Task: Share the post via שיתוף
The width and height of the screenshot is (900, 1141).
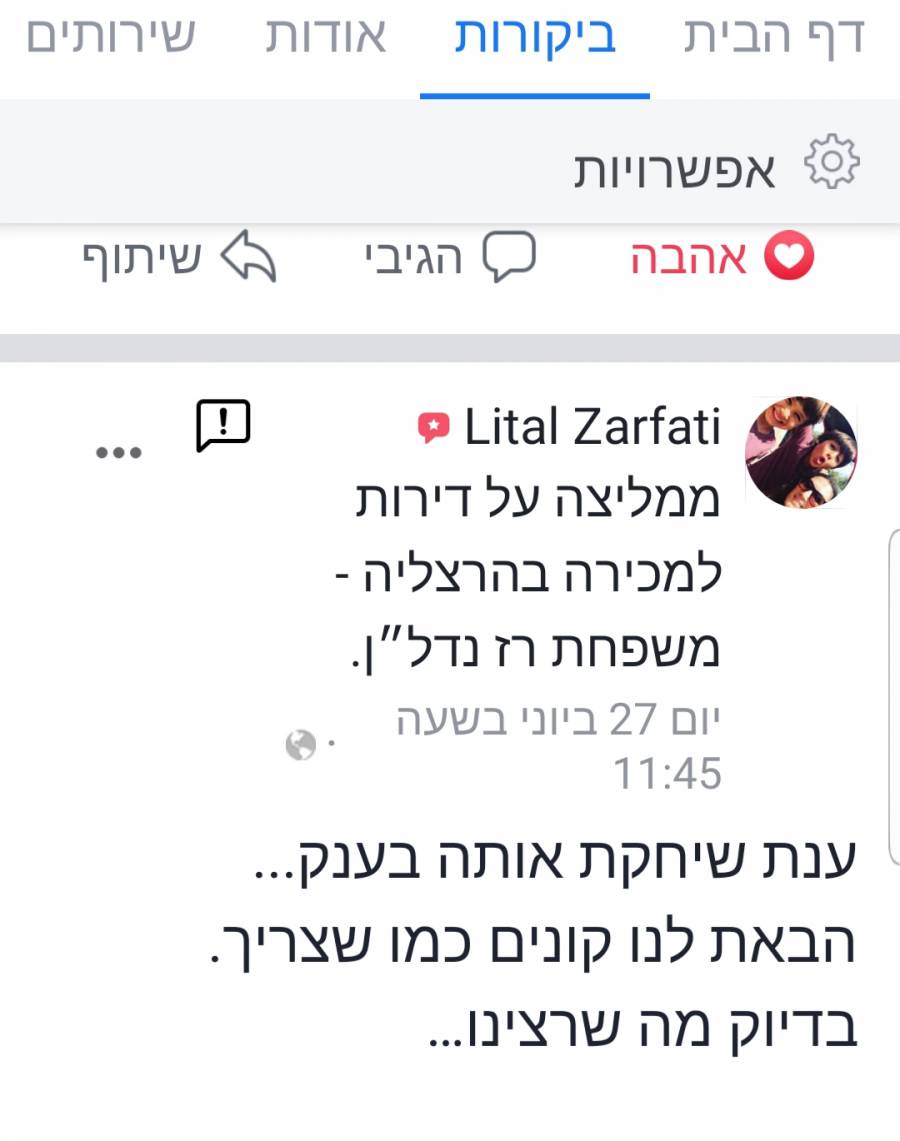Action: [178, 259]
